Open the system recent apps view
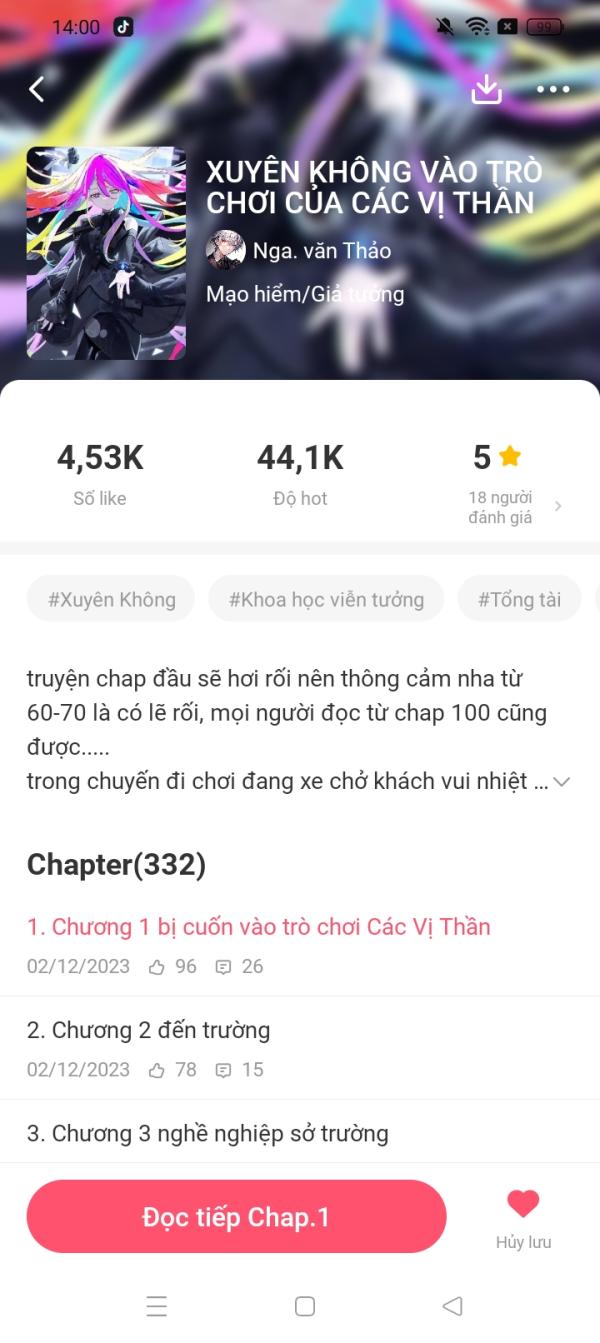 coord(157,1306)
